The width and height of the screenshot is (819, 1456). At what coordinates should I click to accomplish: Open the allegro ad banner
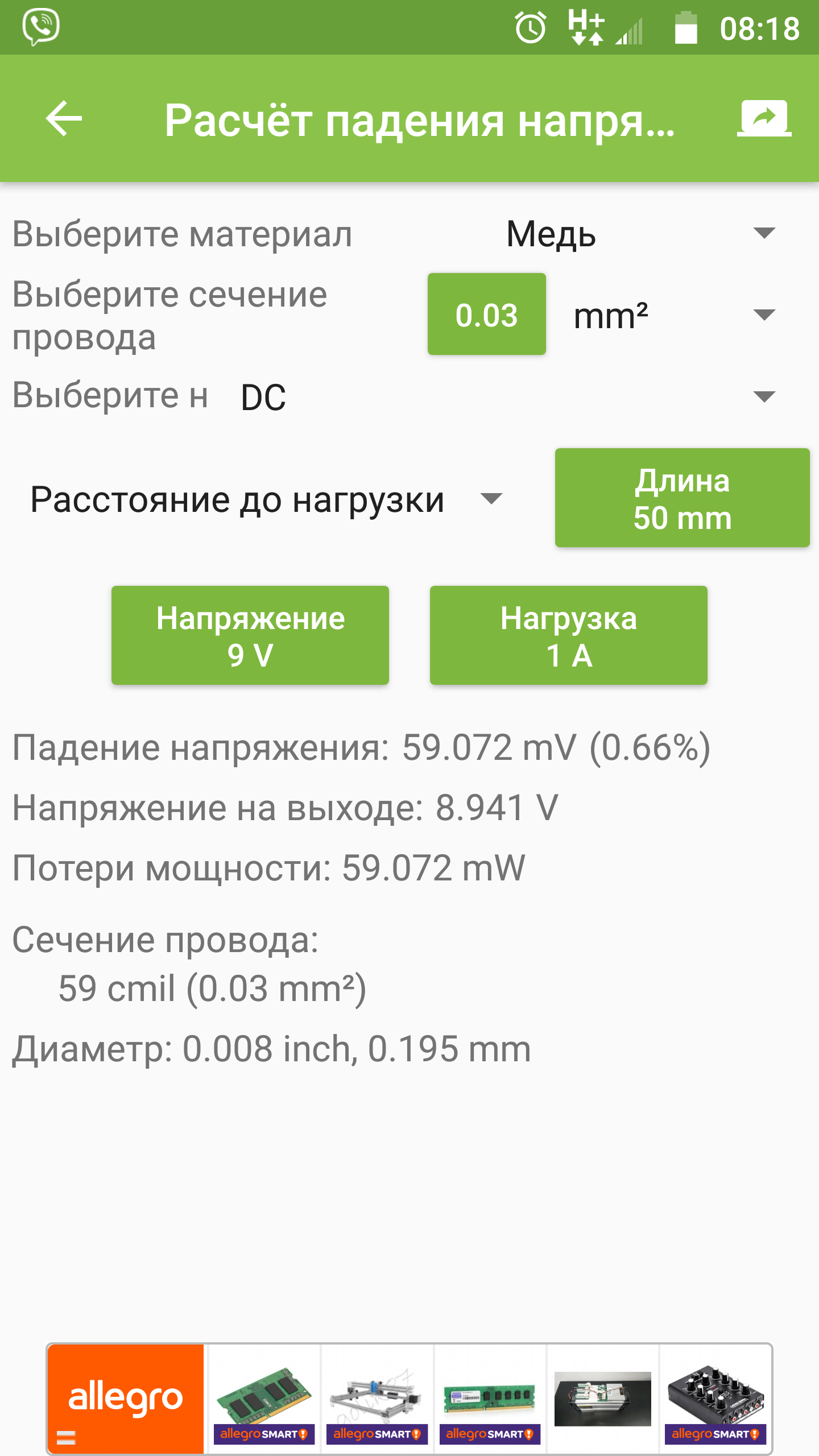coord(125,1398)
